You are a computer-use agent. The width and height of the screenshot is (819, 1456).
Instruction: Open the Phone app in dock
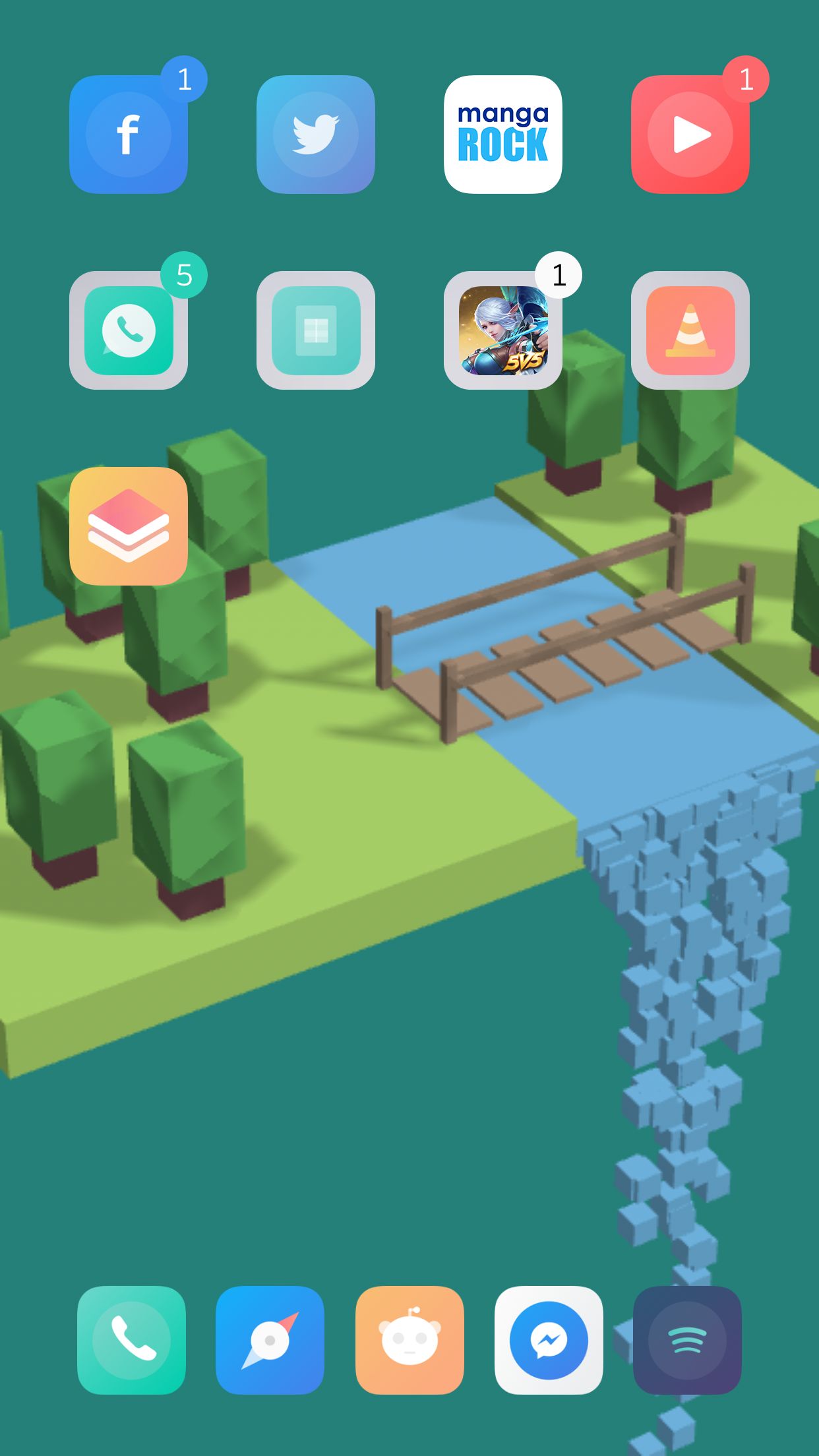pyautogui.click(x=131, y=1340)
